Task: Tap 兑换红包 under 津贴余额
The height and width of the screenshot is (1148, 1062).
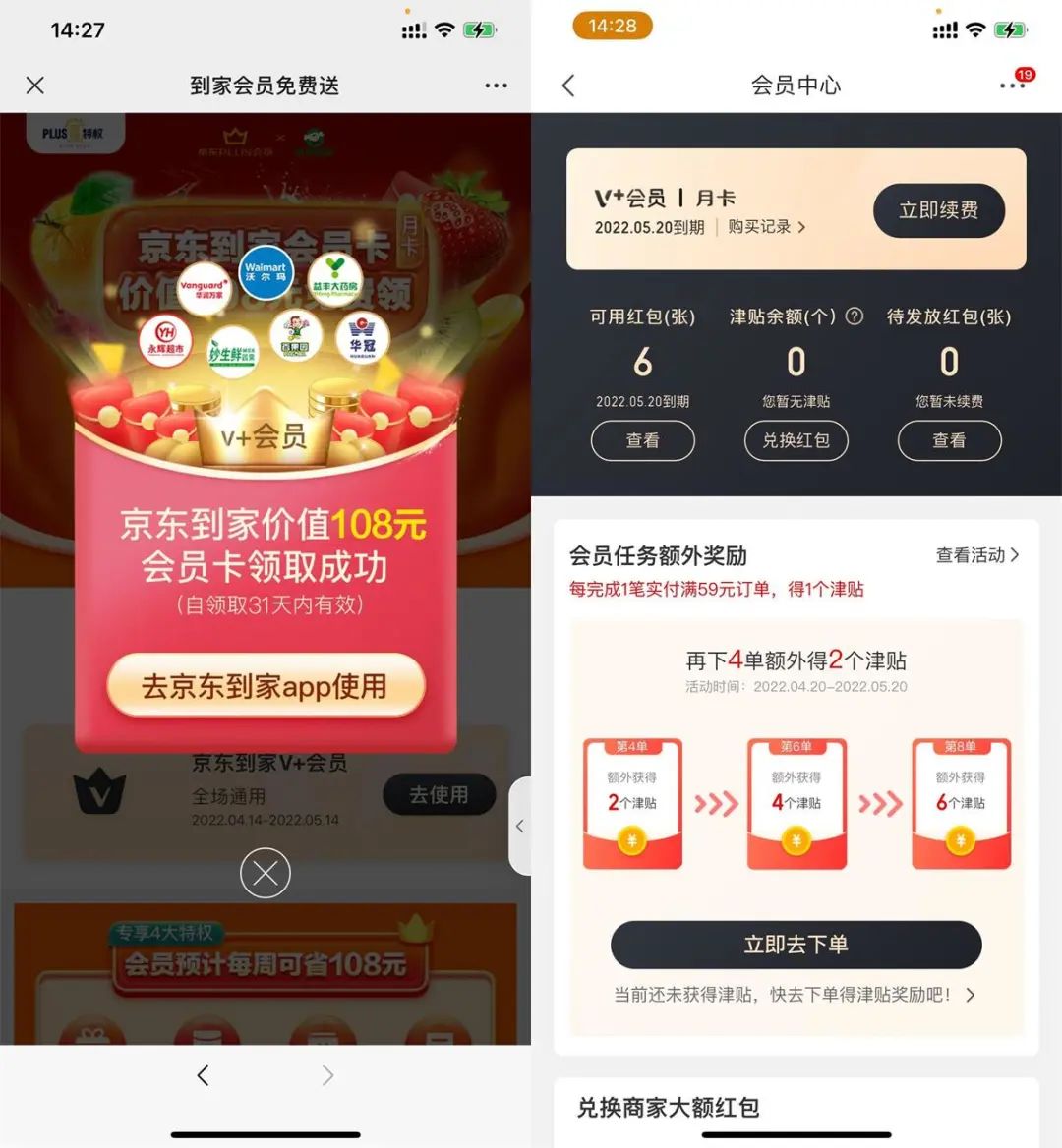Action: (796, 440)
